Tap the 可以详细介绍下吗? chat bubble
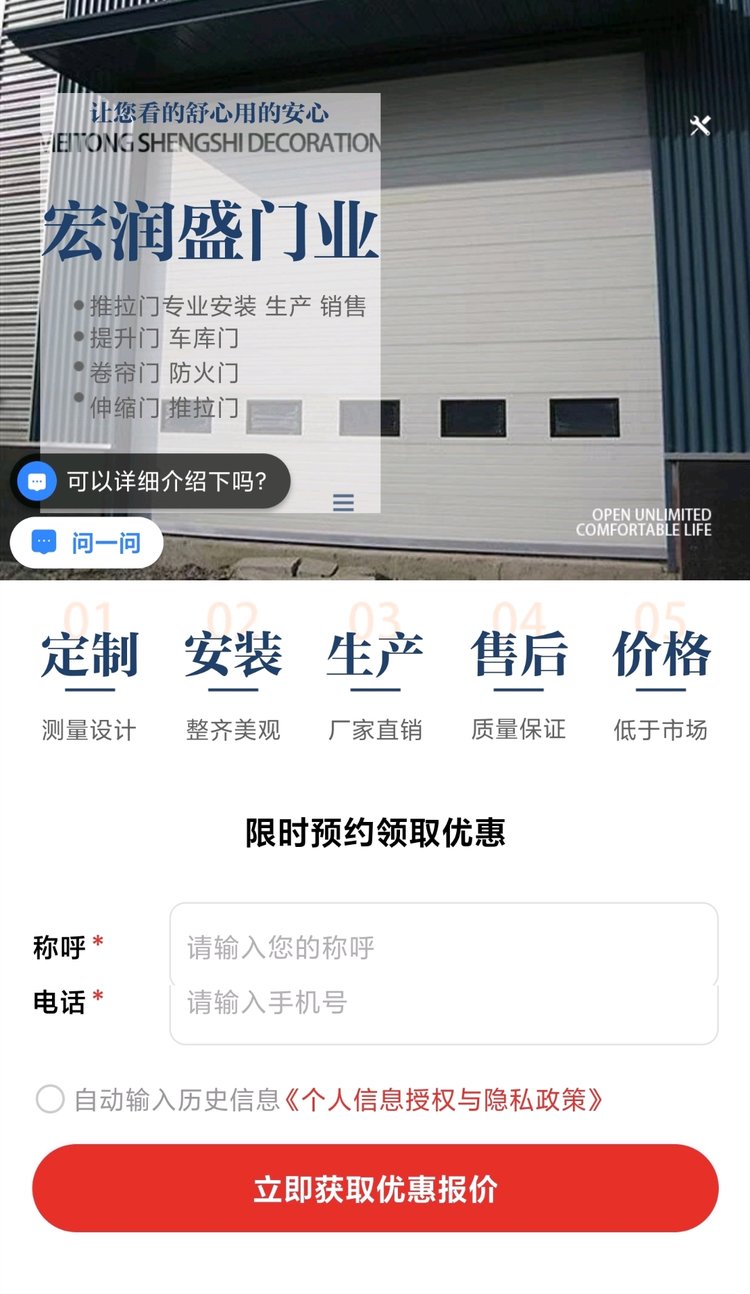Viewport: 750px width, 1294px height. click(151, 481)
